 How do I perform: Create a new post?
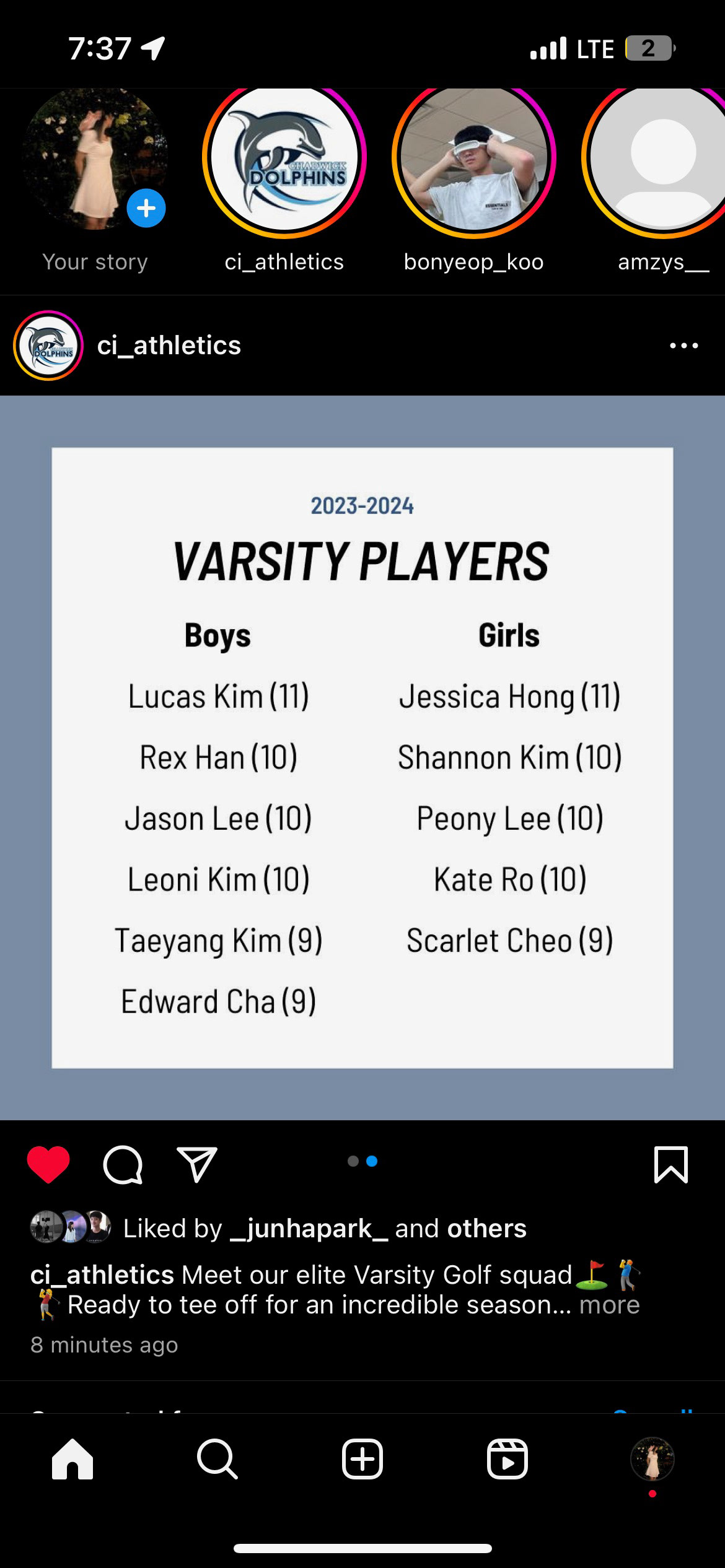coord(362,1459)
